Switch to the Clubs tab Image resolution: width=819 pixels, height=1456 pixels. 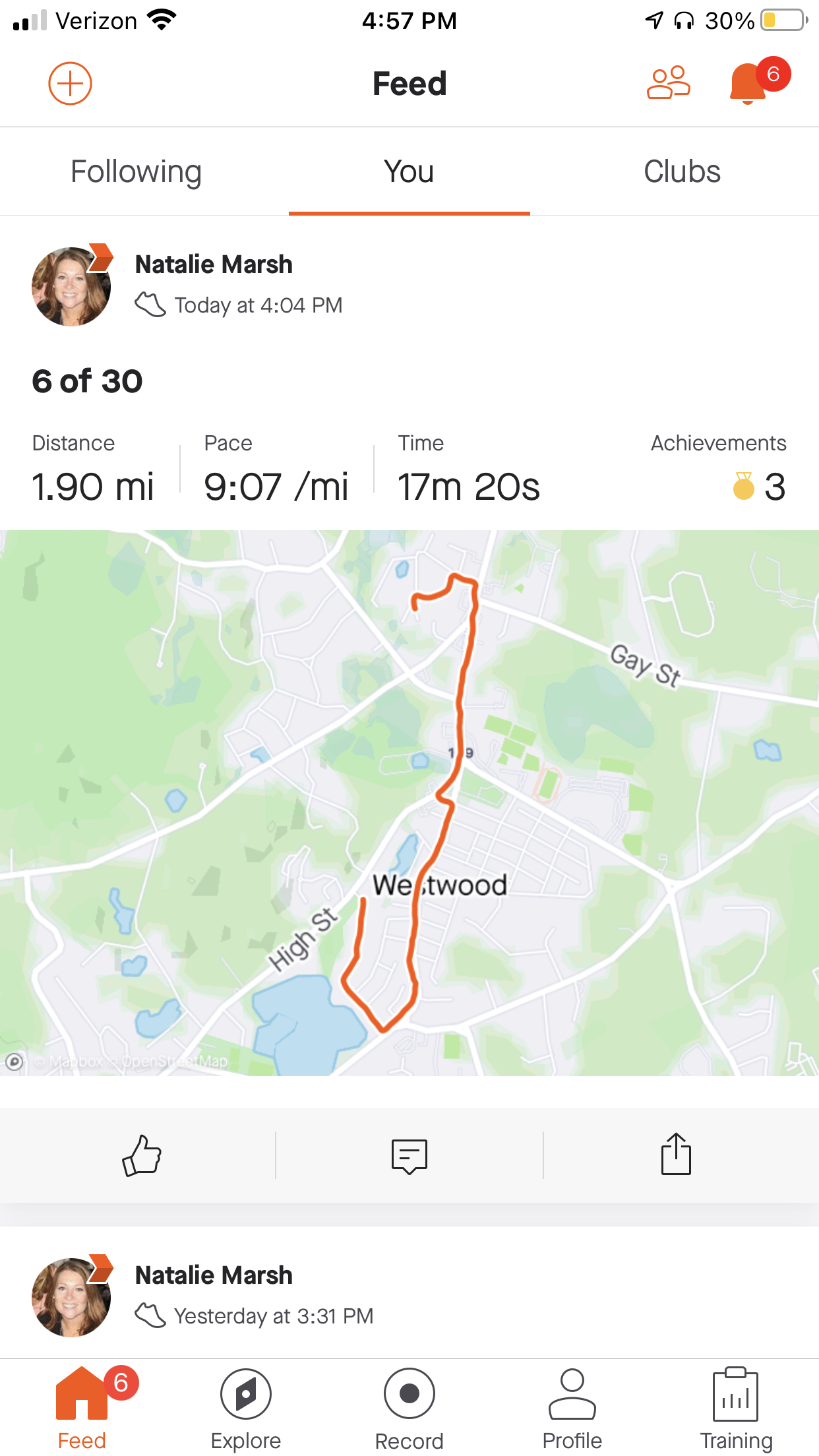point(682,171)
